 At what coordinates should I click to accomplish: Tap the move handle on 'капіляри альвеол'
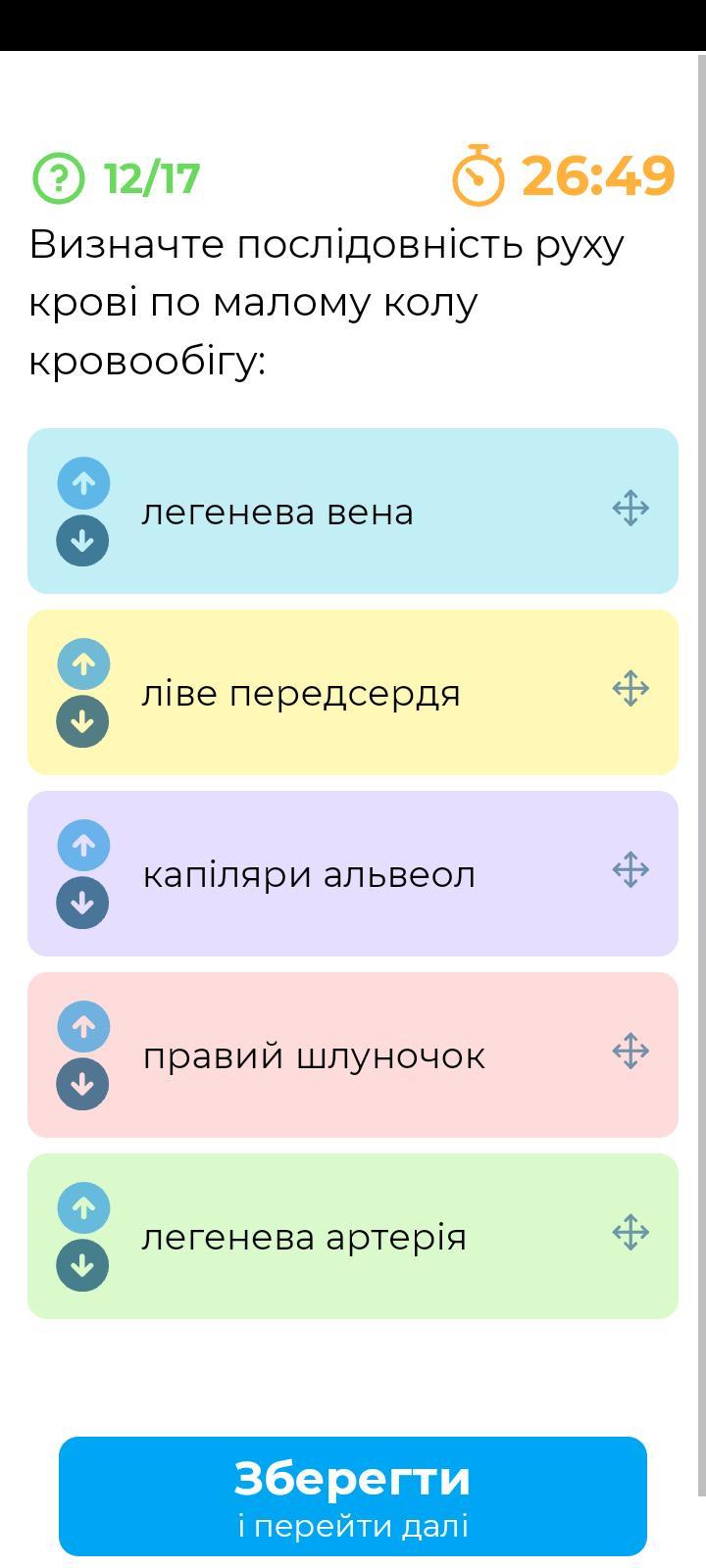(x=630, y=870)
